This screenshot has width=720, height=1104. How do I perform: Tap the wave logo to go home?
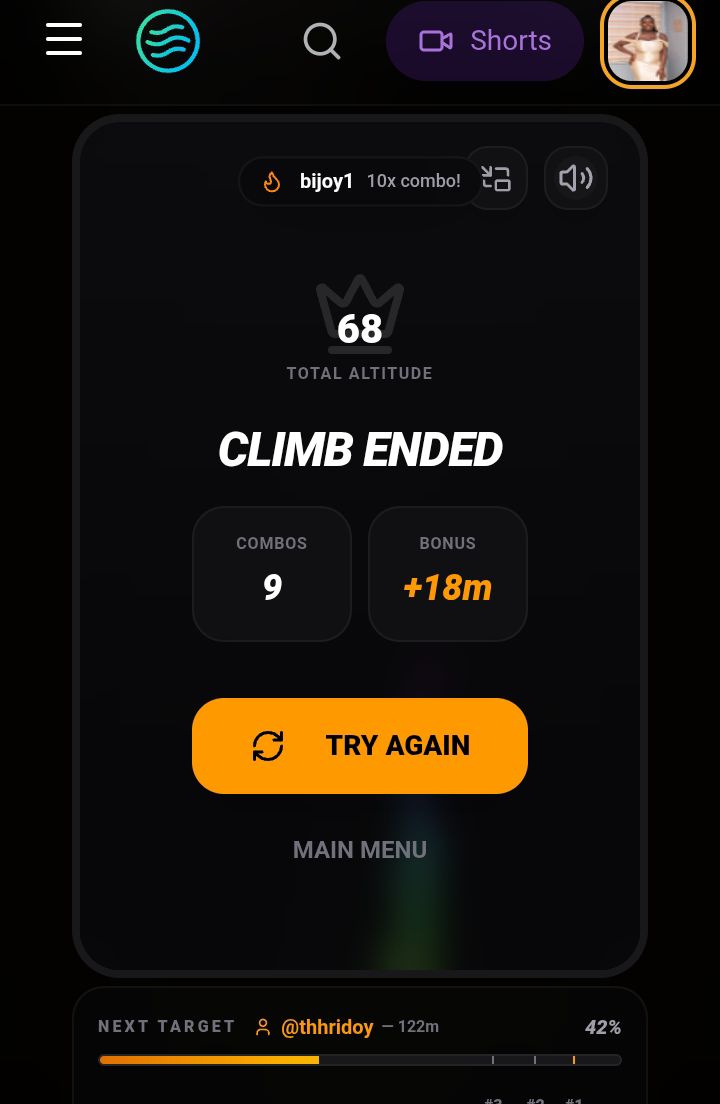coord(168,41)
